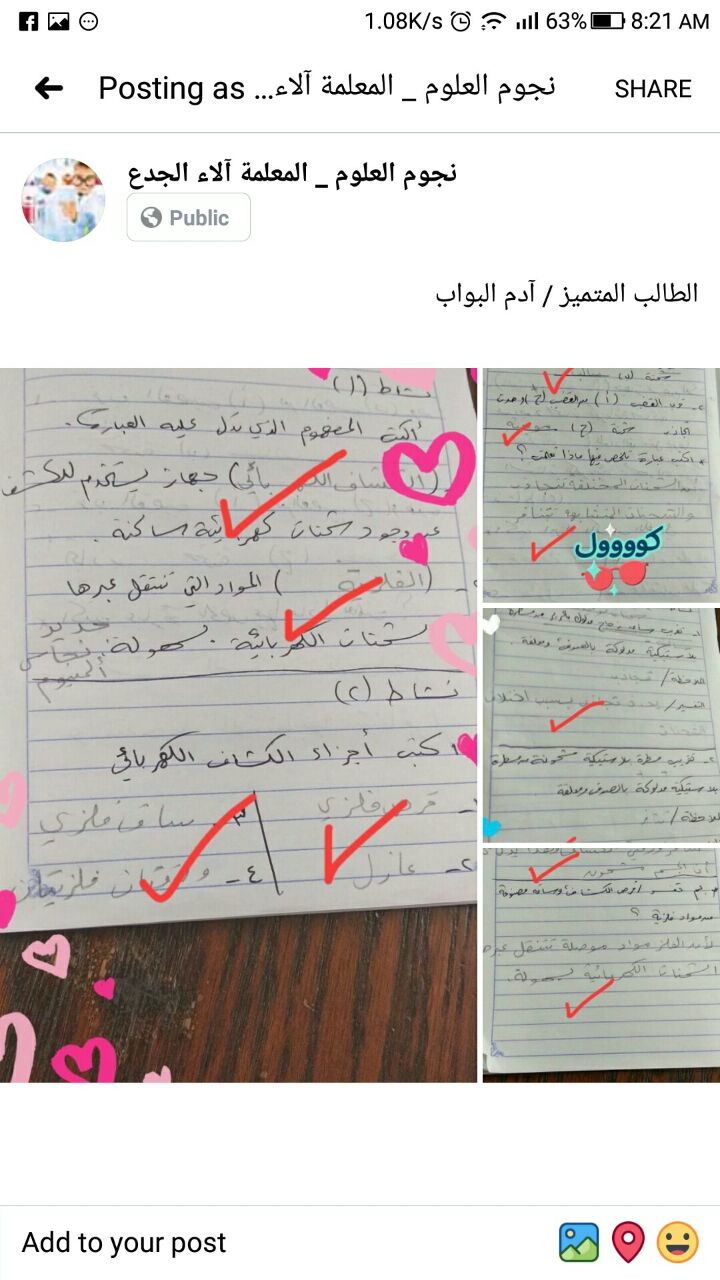Edit the caption الطالب المتميز / آدم البواب
720x1280 pixels.
[566, 295]
